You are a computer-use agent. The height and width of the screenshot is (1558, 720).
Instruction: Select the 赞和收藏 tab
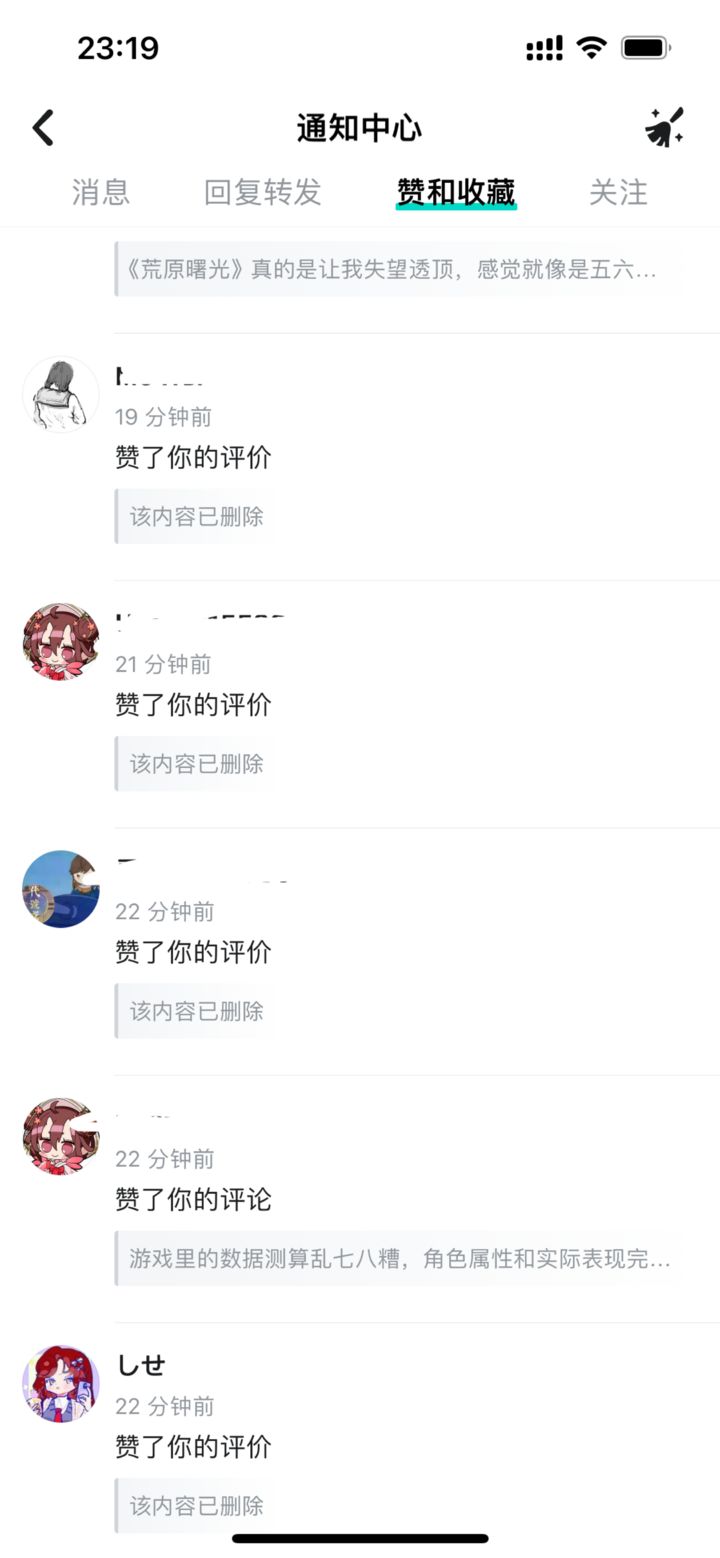point(456,192)
